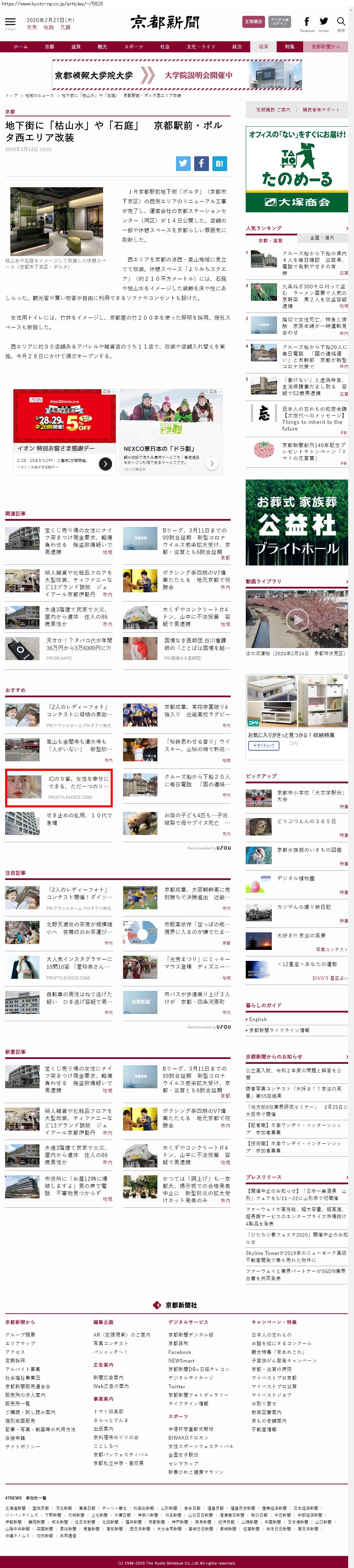Screen dimensions: 354x1568
Task: Open the デジタル版ログイン button
Action: 280,22
